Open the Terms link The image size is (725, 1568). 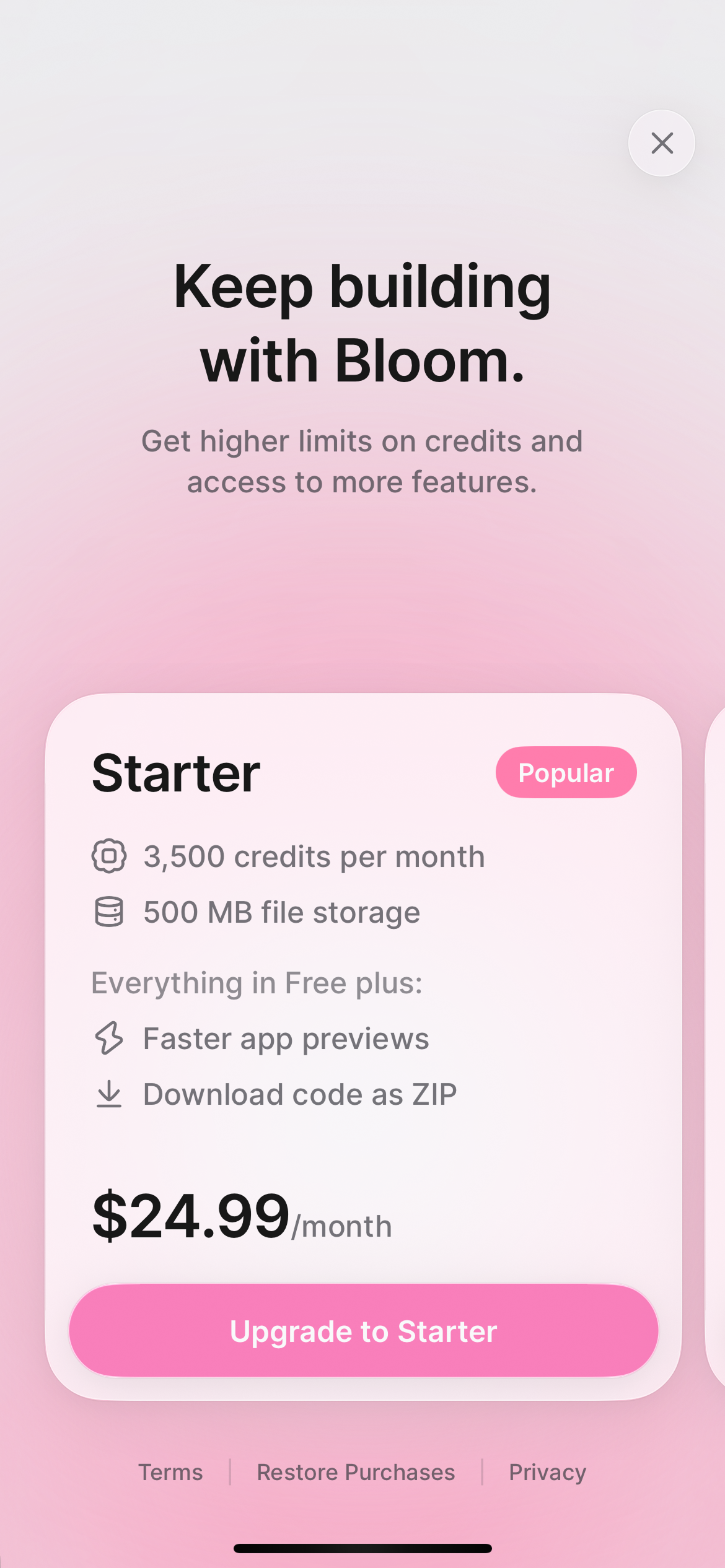[170, 1471]
